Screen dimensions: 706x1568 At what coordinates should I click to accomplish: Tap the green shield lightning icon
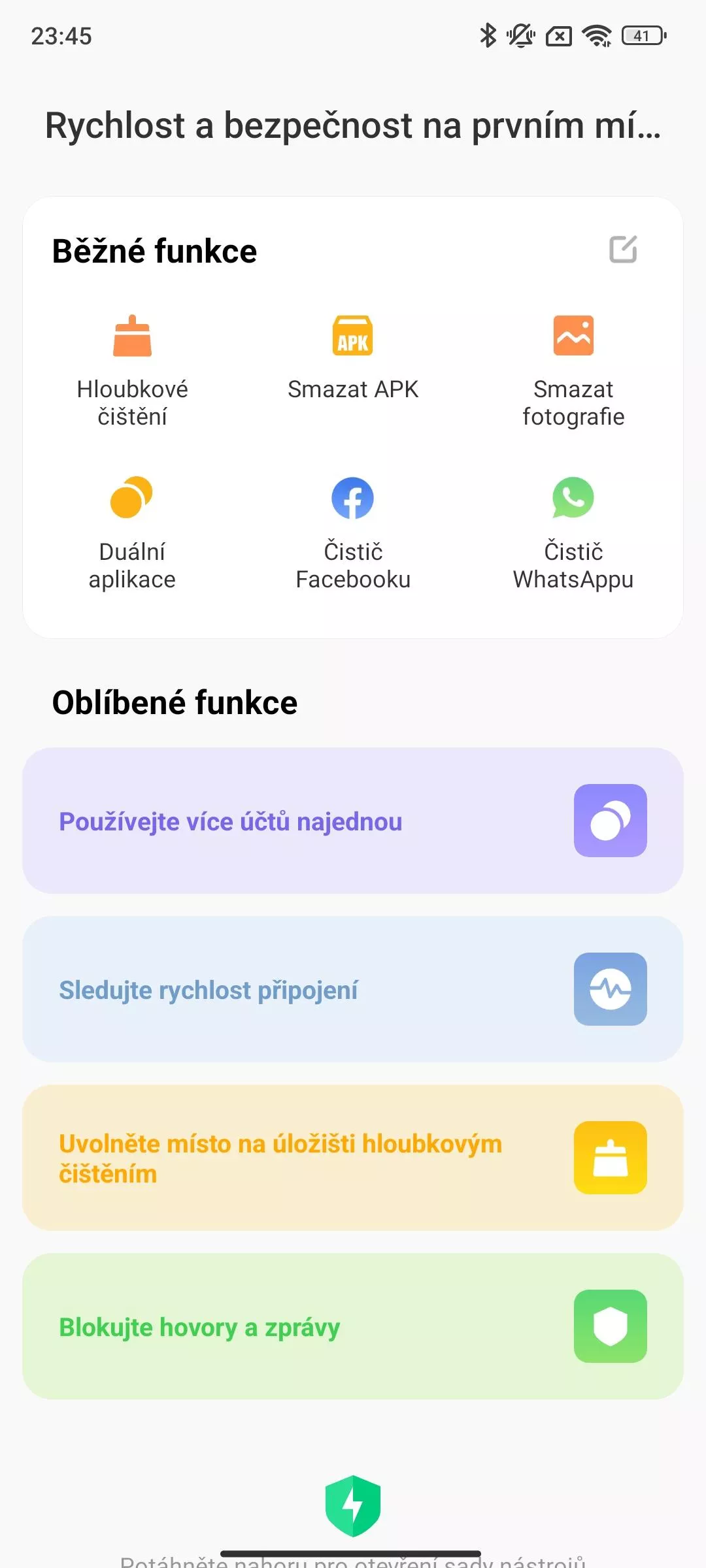pos(353,1506)
